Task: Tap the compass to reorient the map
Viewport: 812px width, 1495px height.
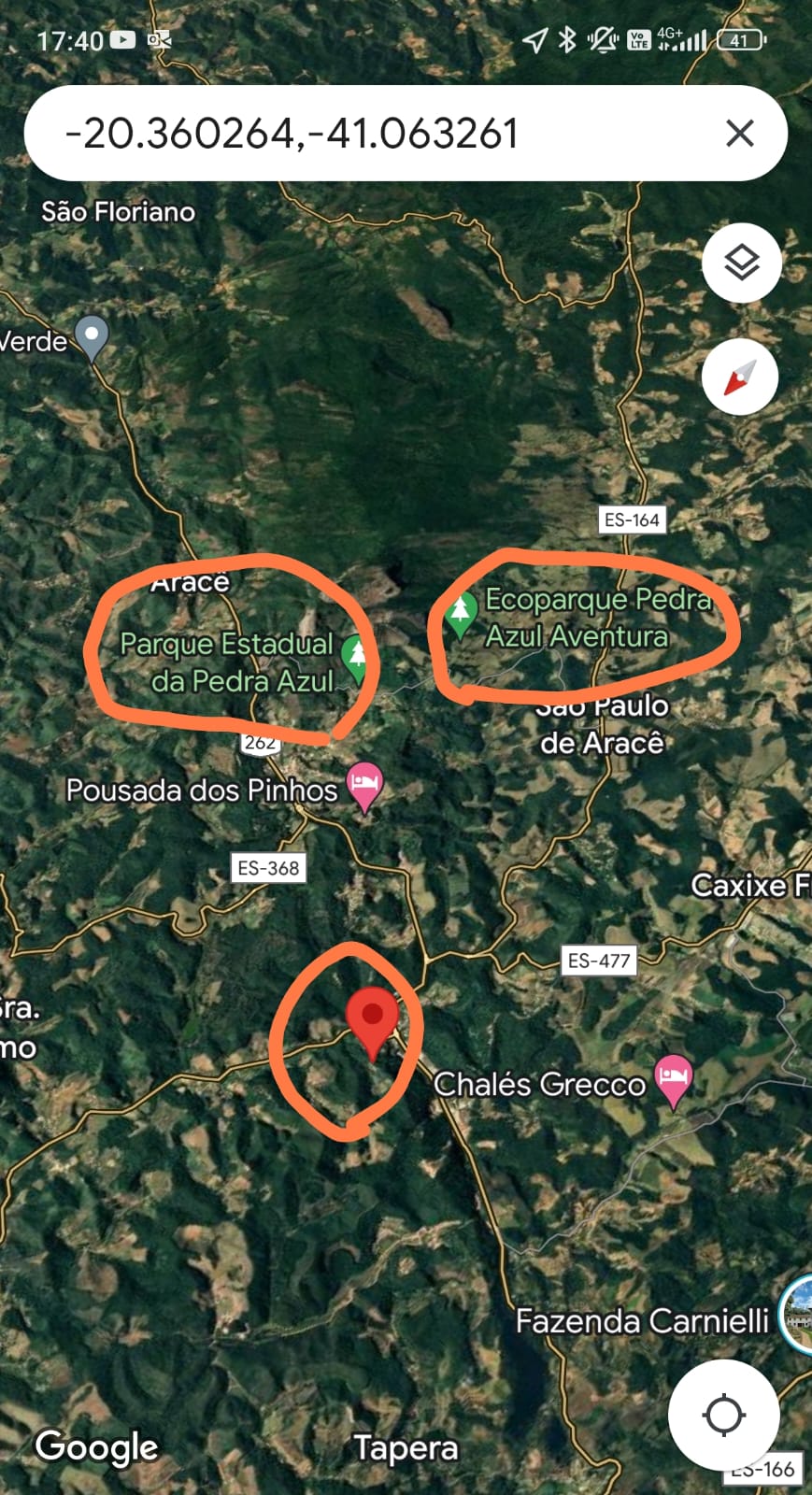Action: coord(740,377)
